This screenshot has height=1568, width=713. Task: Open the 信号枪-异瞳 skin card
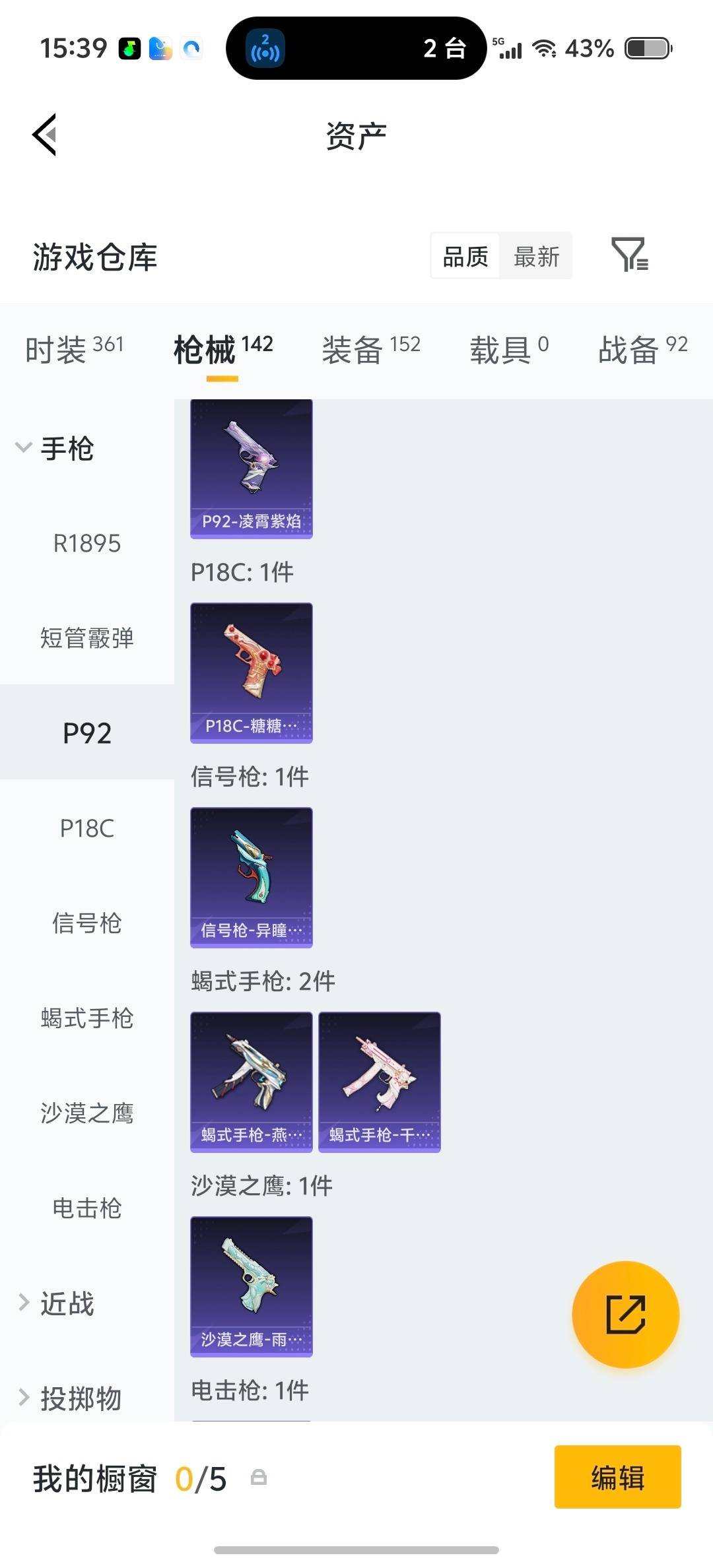click(251, 878)
